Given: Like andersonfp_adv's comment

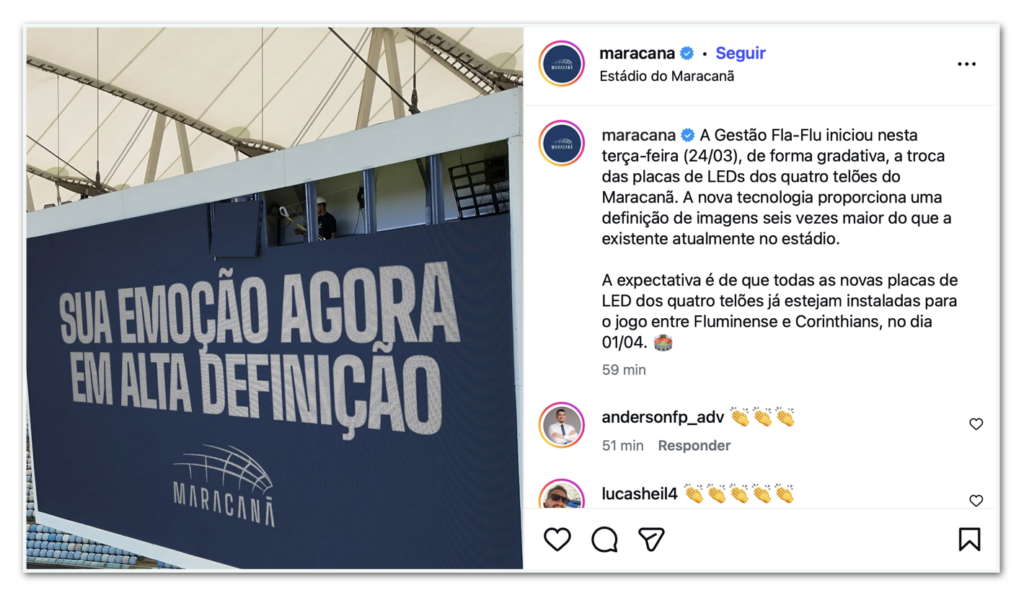Looking at the screenshot, I should click(x=976, y=424).
